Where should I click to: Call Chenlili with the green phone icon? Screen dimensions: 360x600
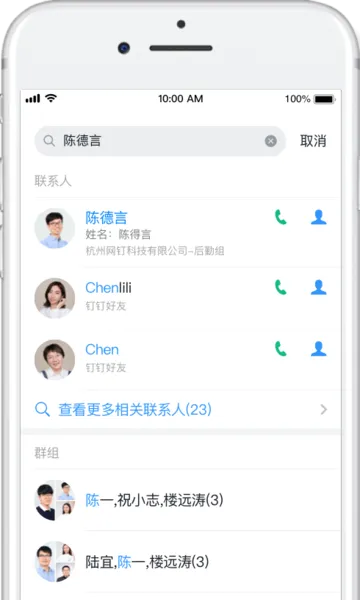point(280,287)
